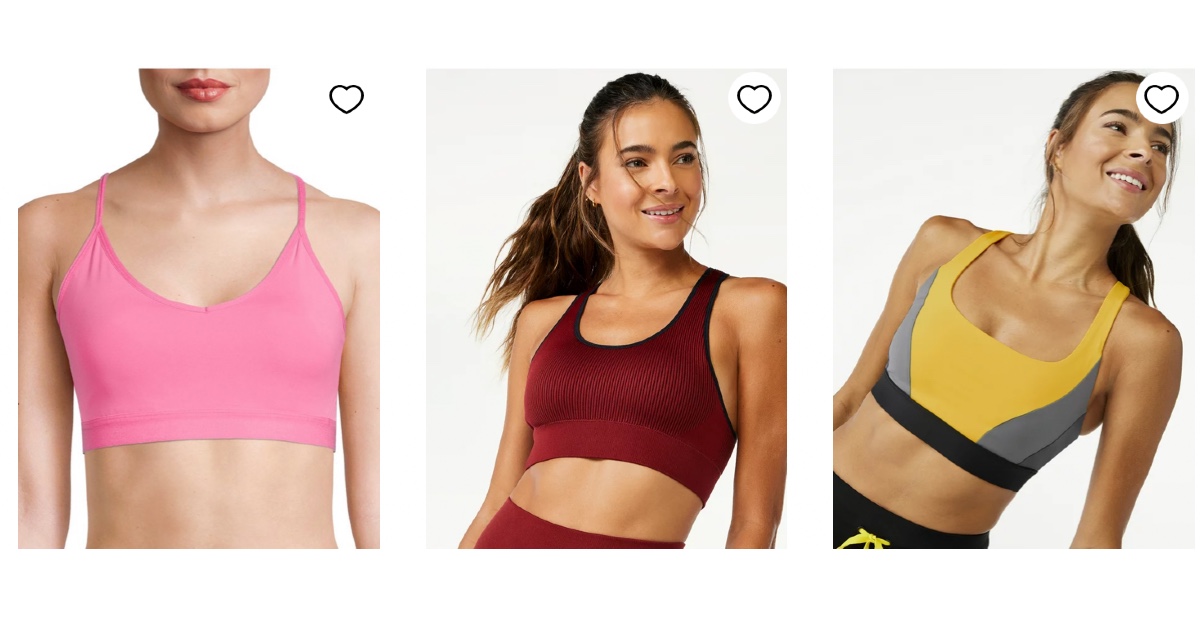The width and height of the screenshot is (1200, 630).
Task: Favorite the yellow and gray sports bra
Action: click(1161, 99)
